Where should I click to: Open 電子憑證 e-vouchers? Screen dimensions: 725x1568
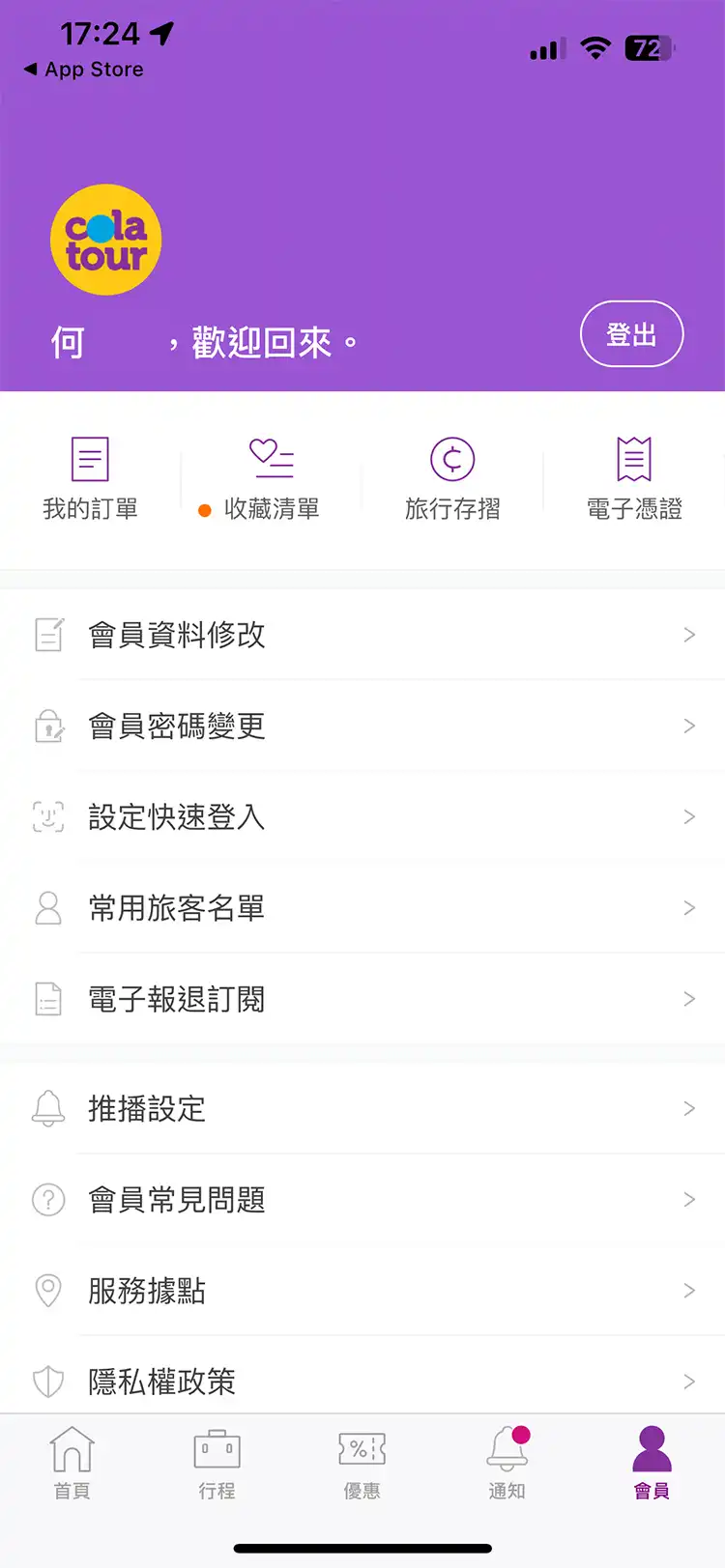[634, 479]
